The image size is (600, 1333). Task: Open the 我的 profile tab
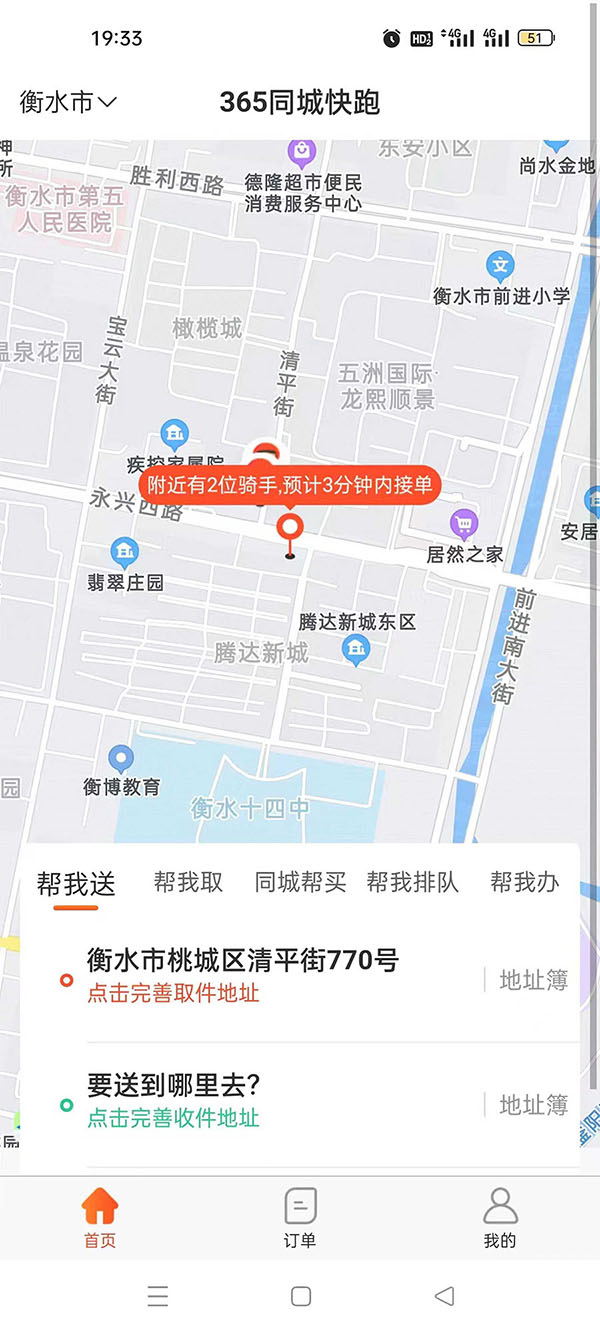500,1218
